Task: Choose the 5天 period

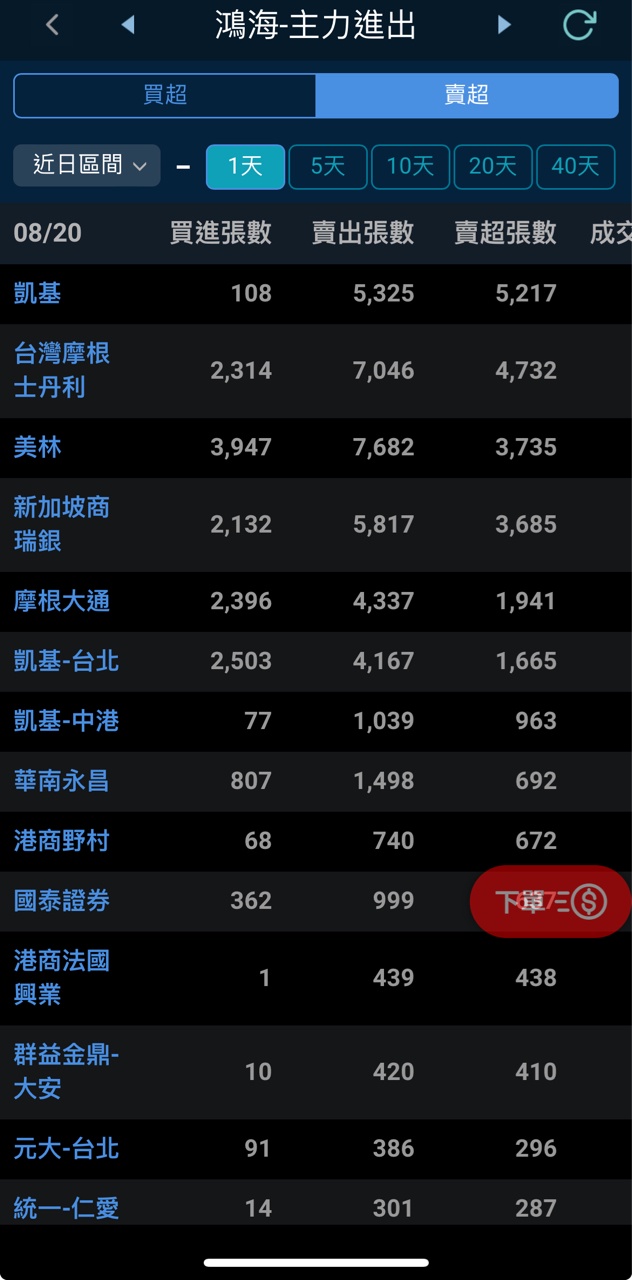Action: (327, 166)
